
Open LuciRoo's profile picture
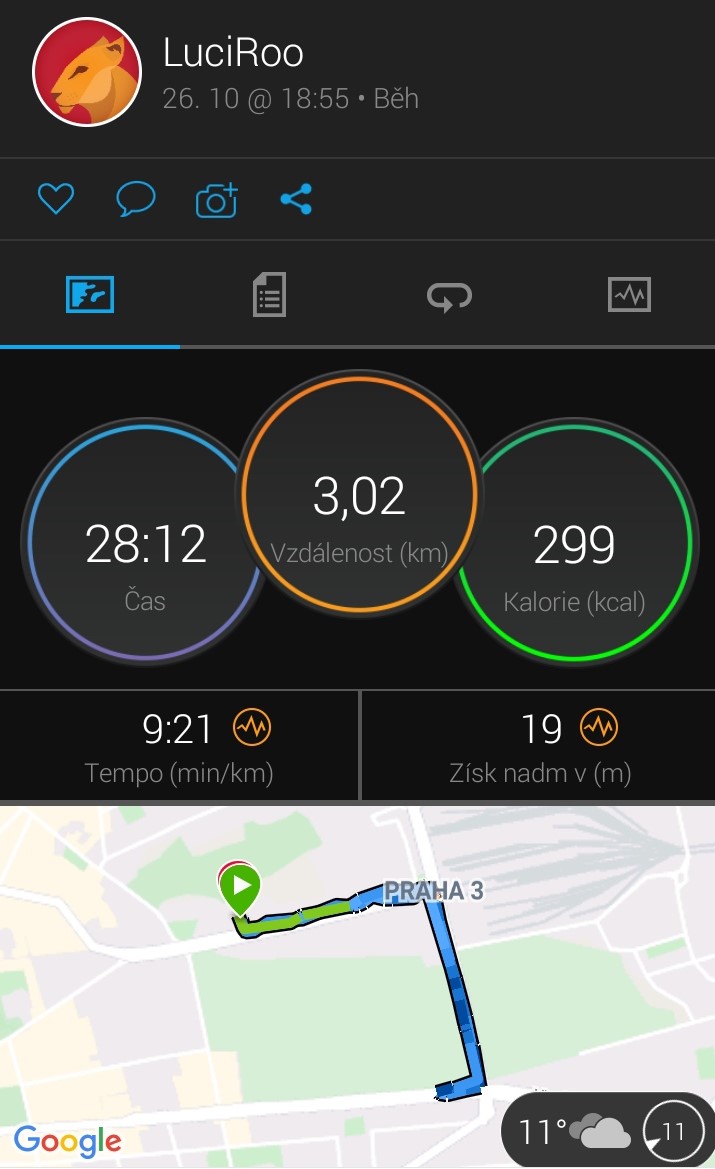coord(87,72)
